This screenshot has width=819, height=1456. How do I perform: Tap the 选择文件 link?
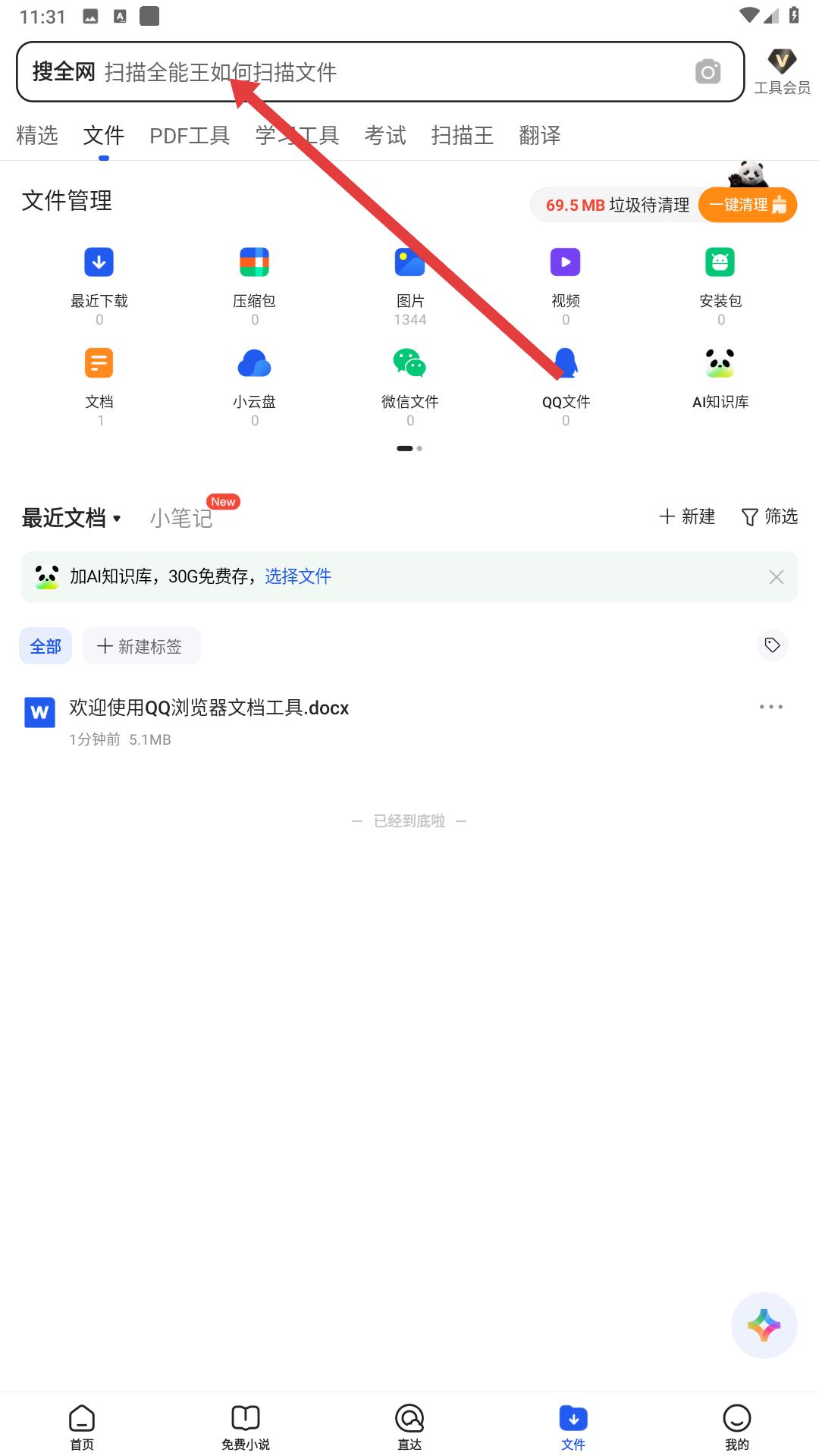pos(298,576)
